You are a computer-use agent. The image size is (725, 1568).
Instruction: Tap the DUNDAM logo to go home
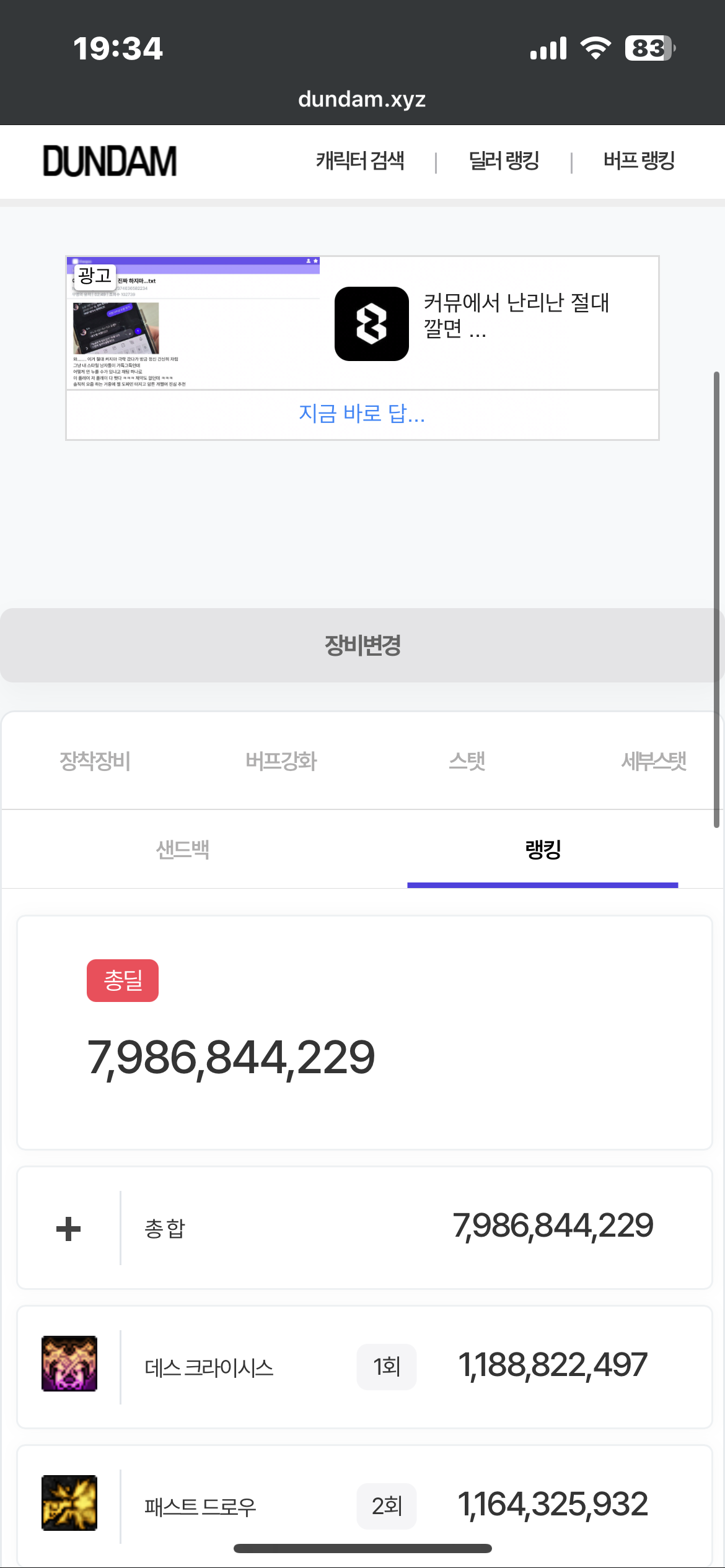pyautogui.click(x=110, y=161)
